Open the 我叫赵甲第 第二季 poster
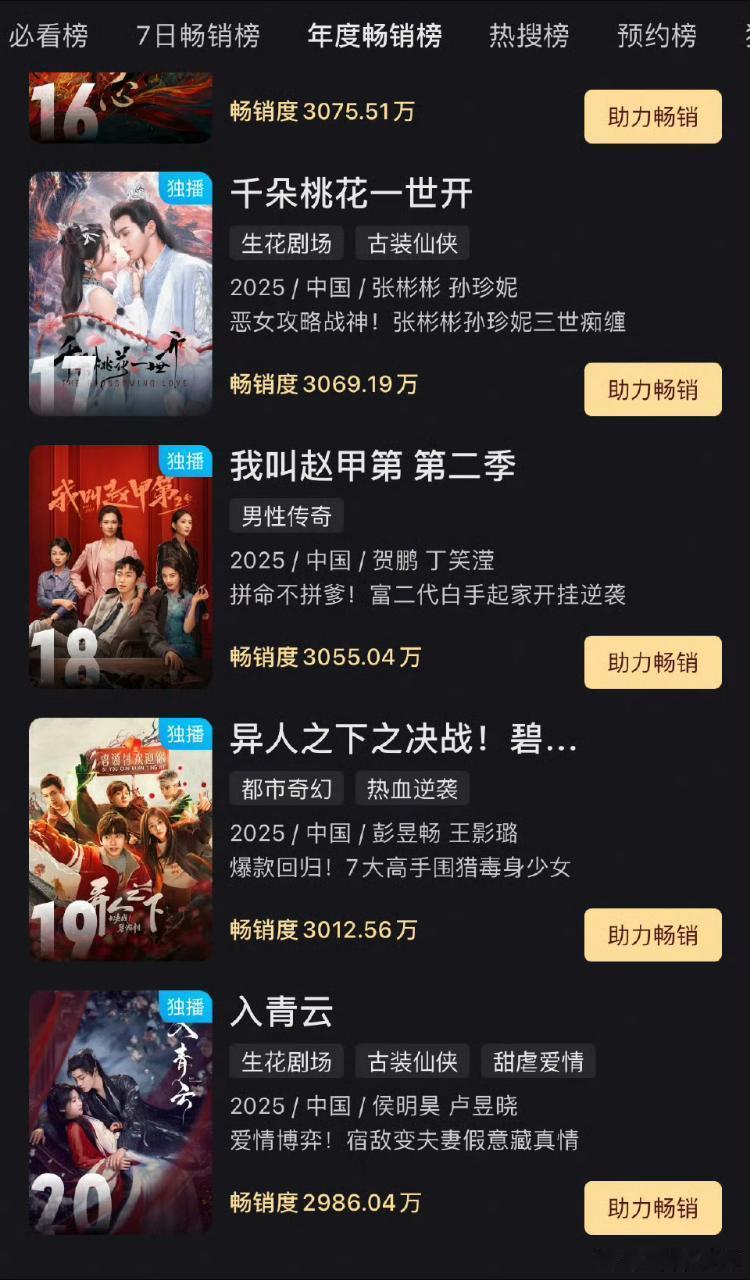Image resolution: width=750 pixels, height=1280 pixels. [121, 566]
